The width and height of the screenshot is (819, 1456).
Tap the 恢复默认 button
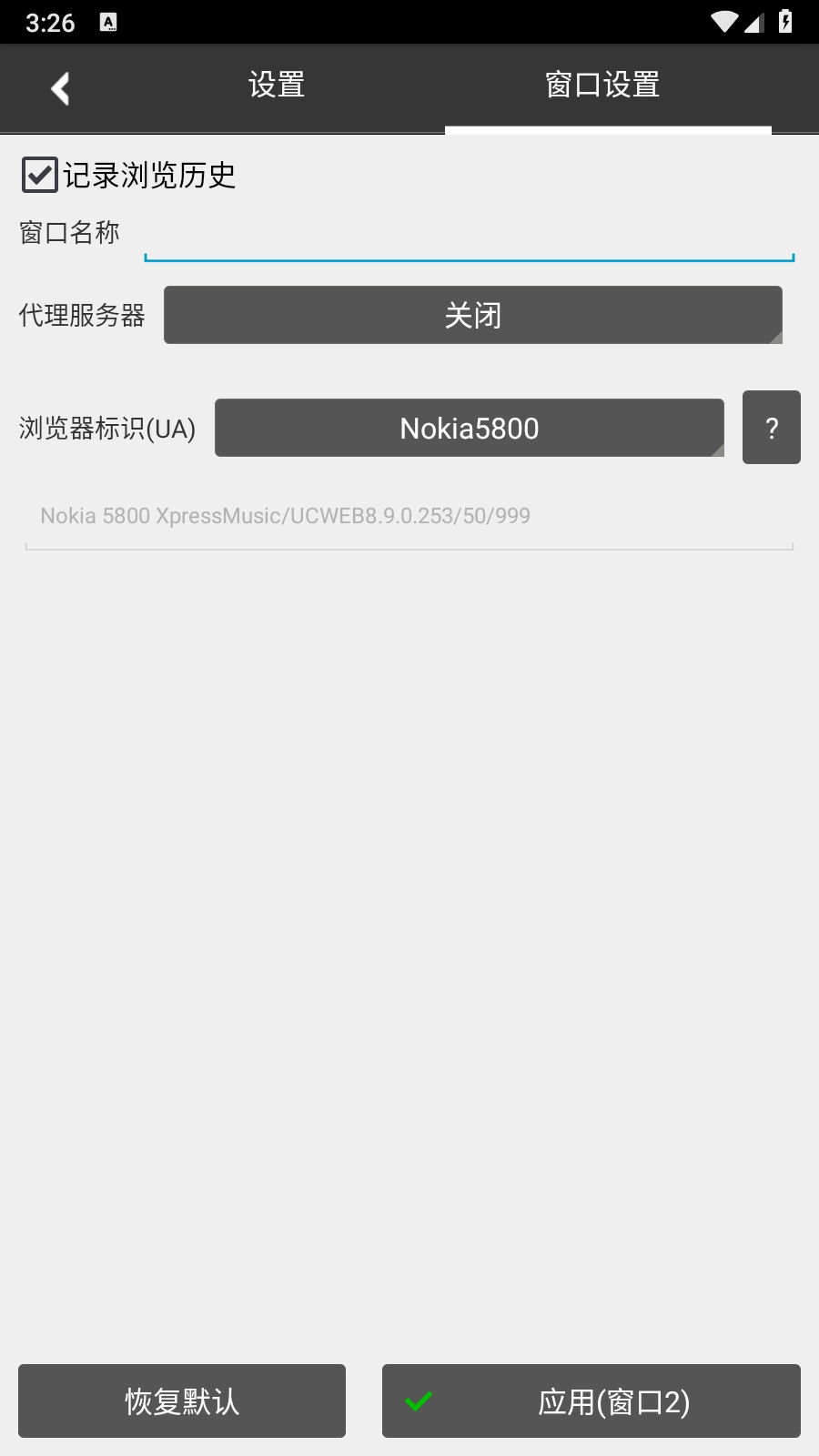(x=182, y=1401)
